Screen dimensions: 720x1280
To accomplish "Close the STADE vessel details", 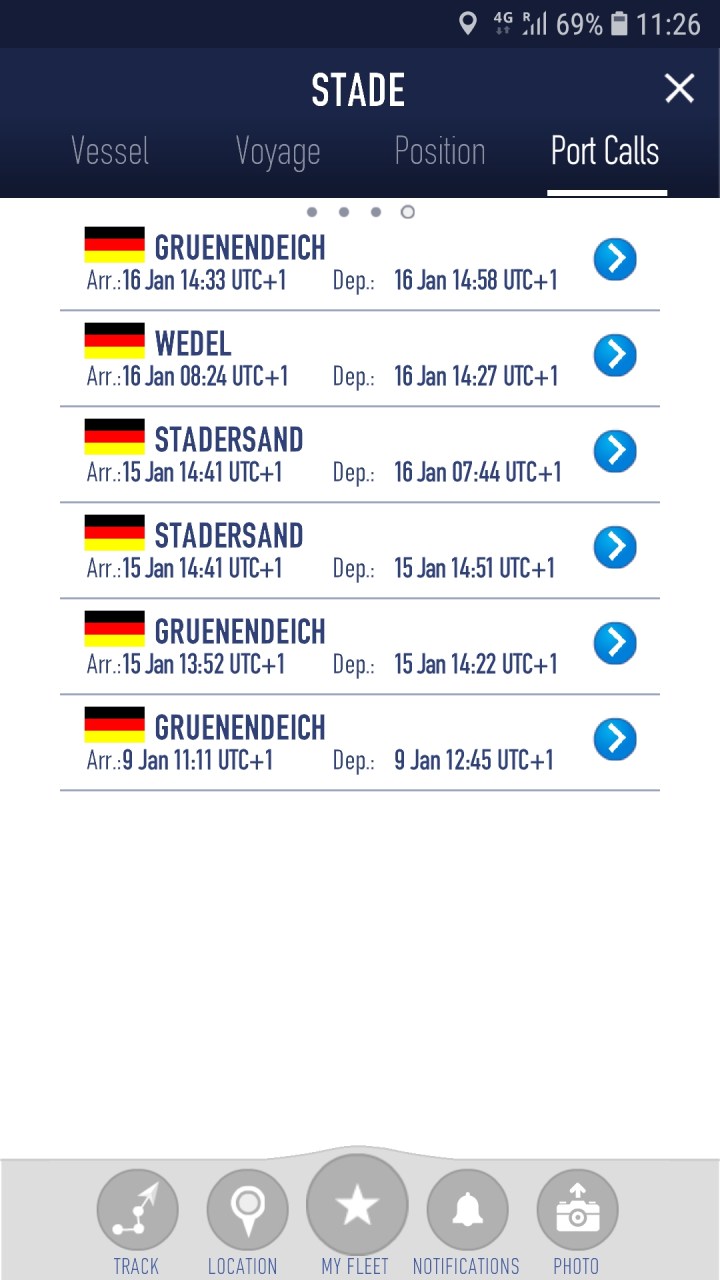I will pyautogui.click(x=679, y=89).
